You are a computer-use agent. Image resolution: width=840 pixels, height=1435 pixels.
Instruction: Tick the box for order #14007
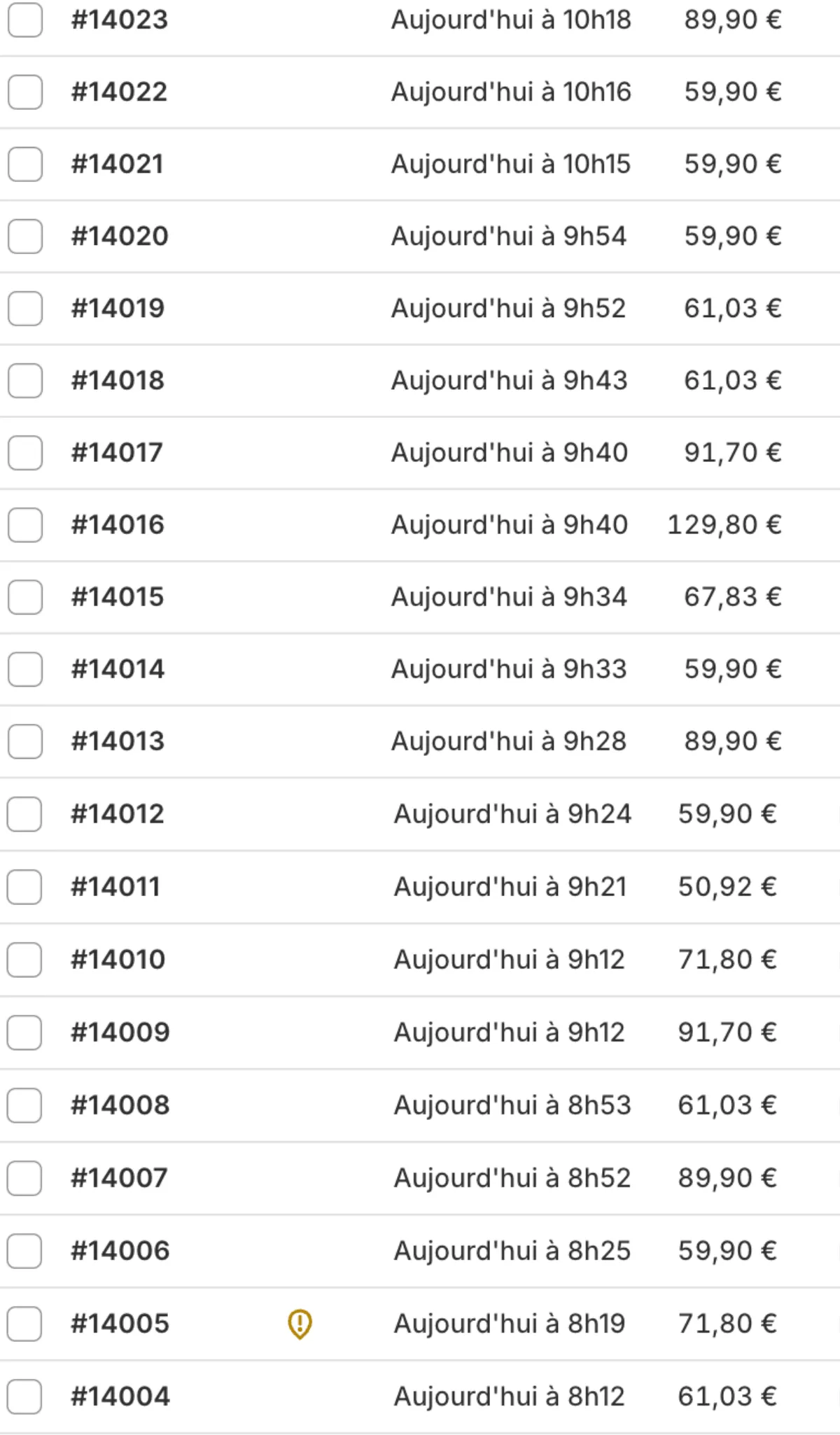point(24,1177)
